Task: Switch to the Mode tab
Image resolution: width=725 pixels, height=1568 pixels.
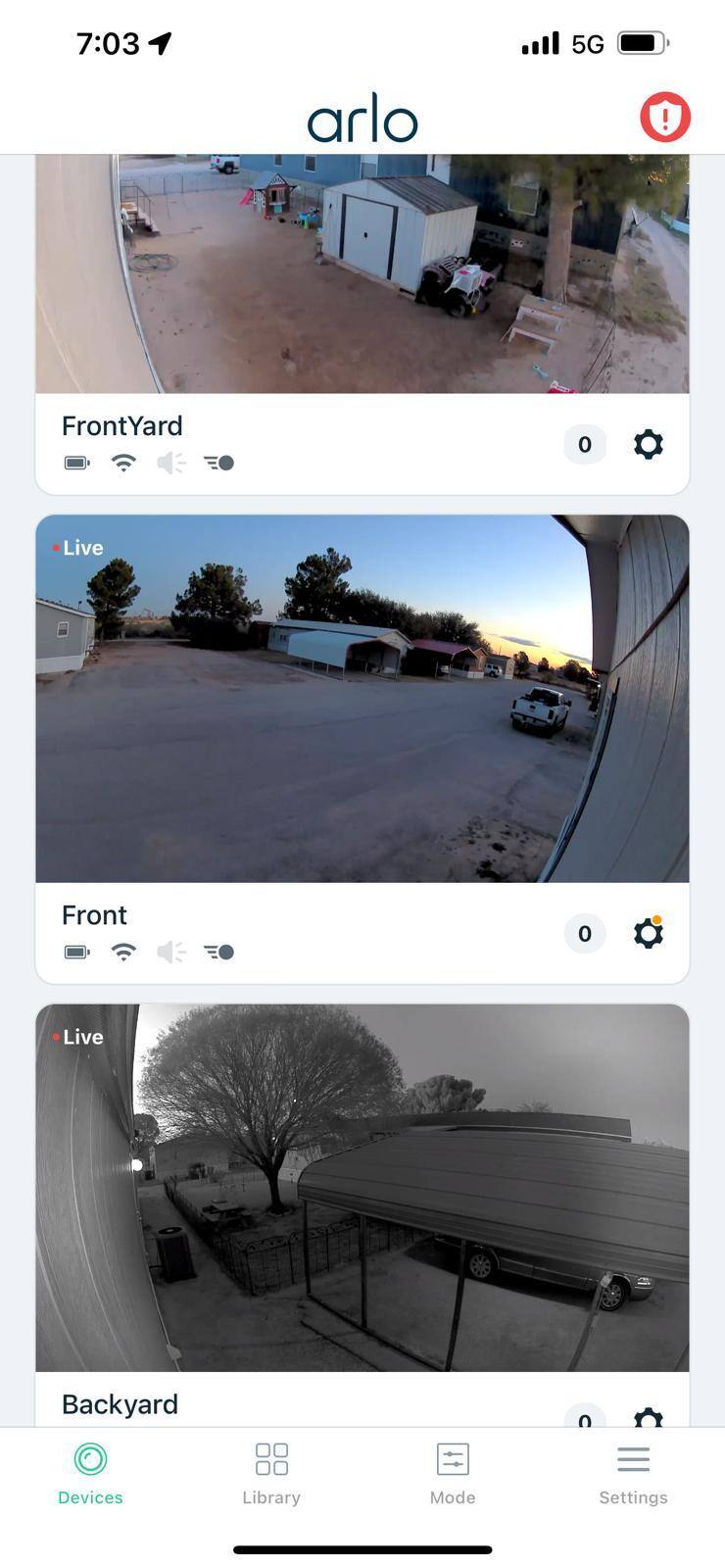Action: tap(453, 1473)
